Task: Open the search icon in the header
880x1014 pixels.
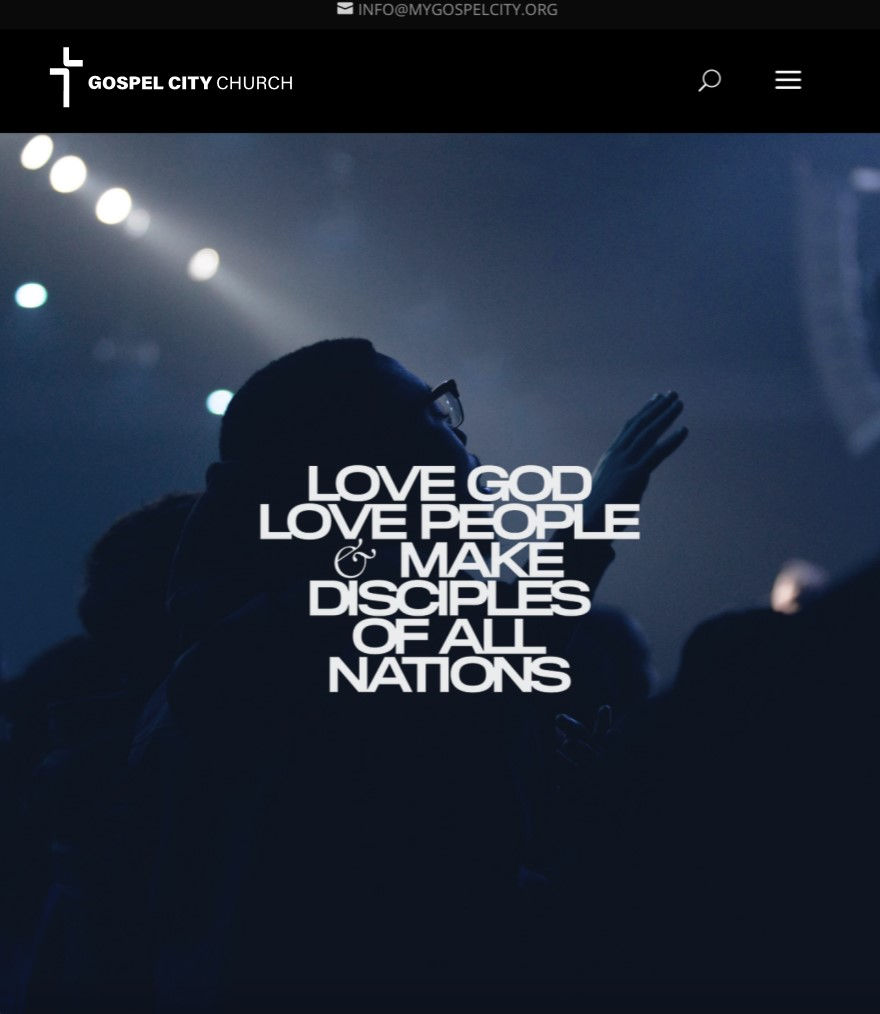Action: point(709,81)
